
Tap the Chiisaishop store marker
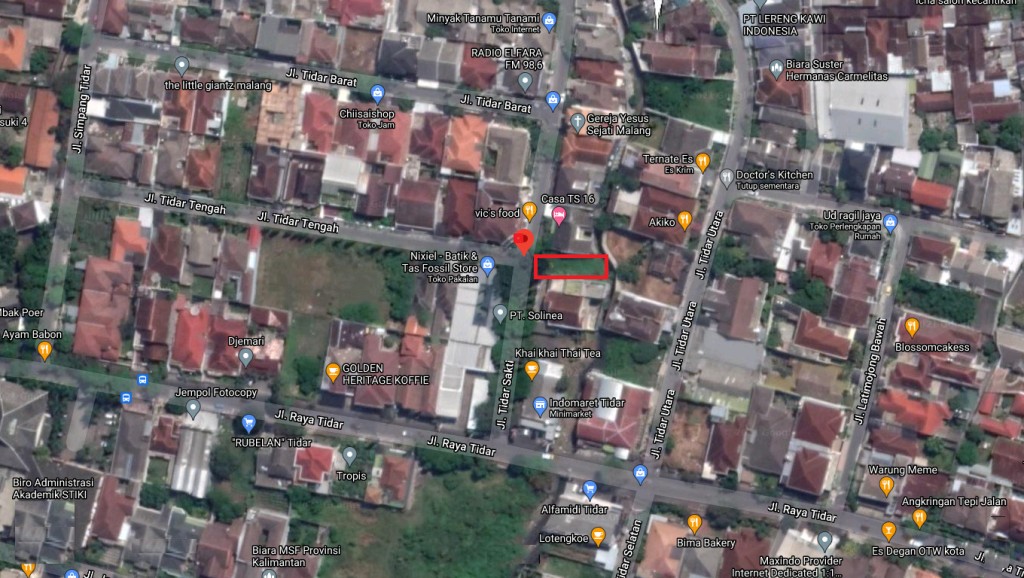pyautogui.click(x=377, y=95)
